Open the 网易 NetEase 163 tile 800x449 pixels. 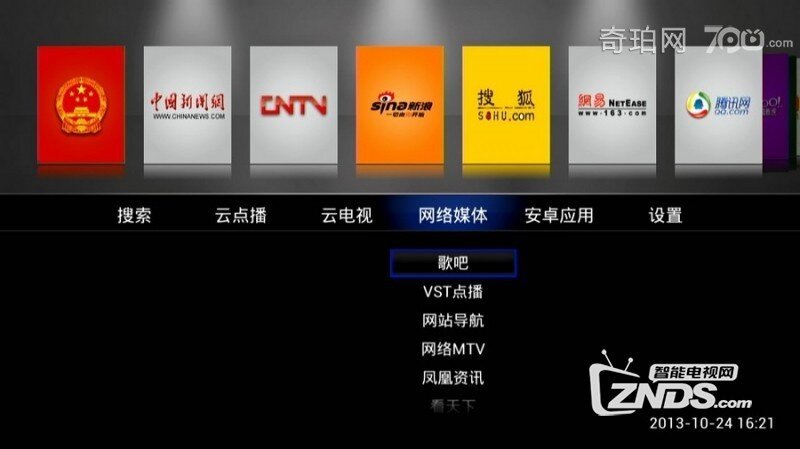pos(612,105)
